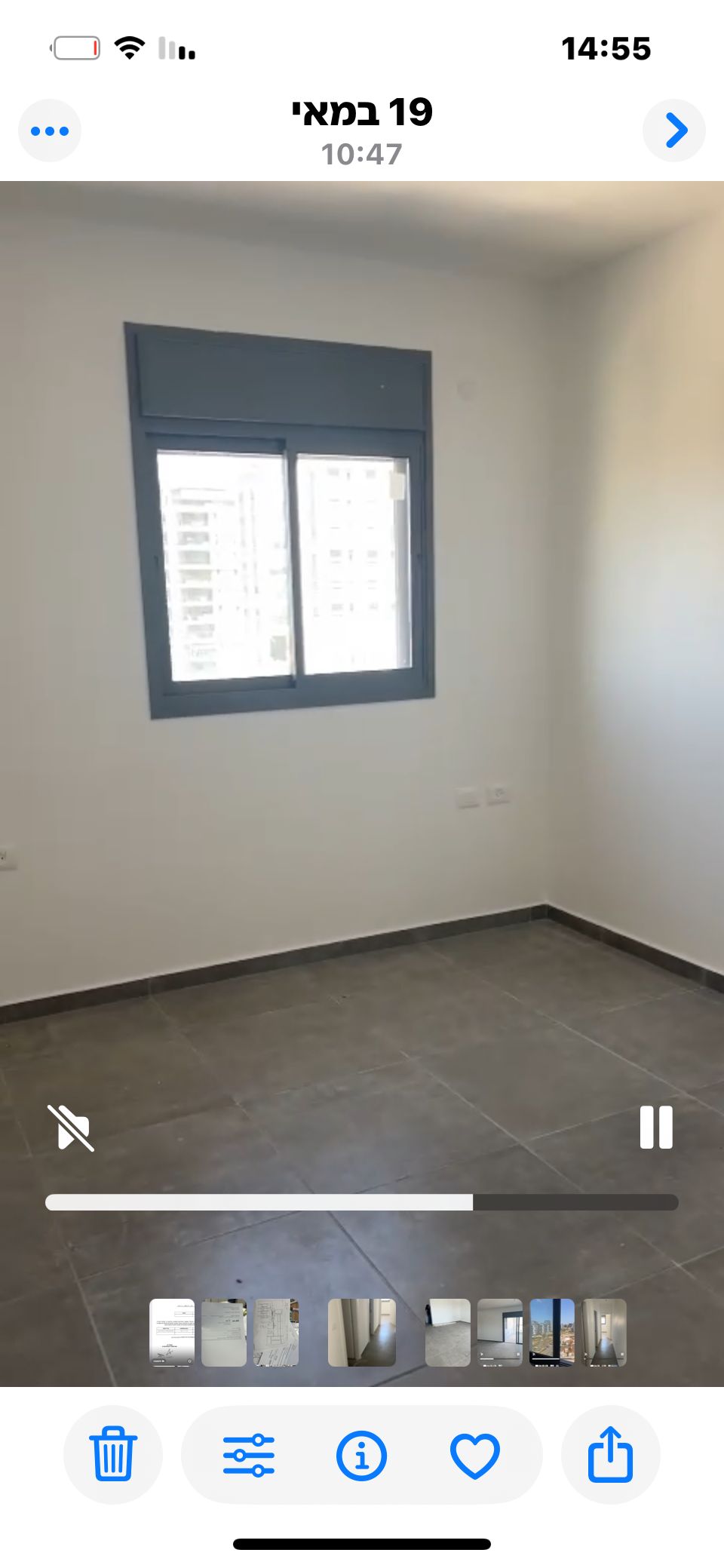Open the city skyline view thumbnail
724x1568 pixels.
(x=552, y=1333)
